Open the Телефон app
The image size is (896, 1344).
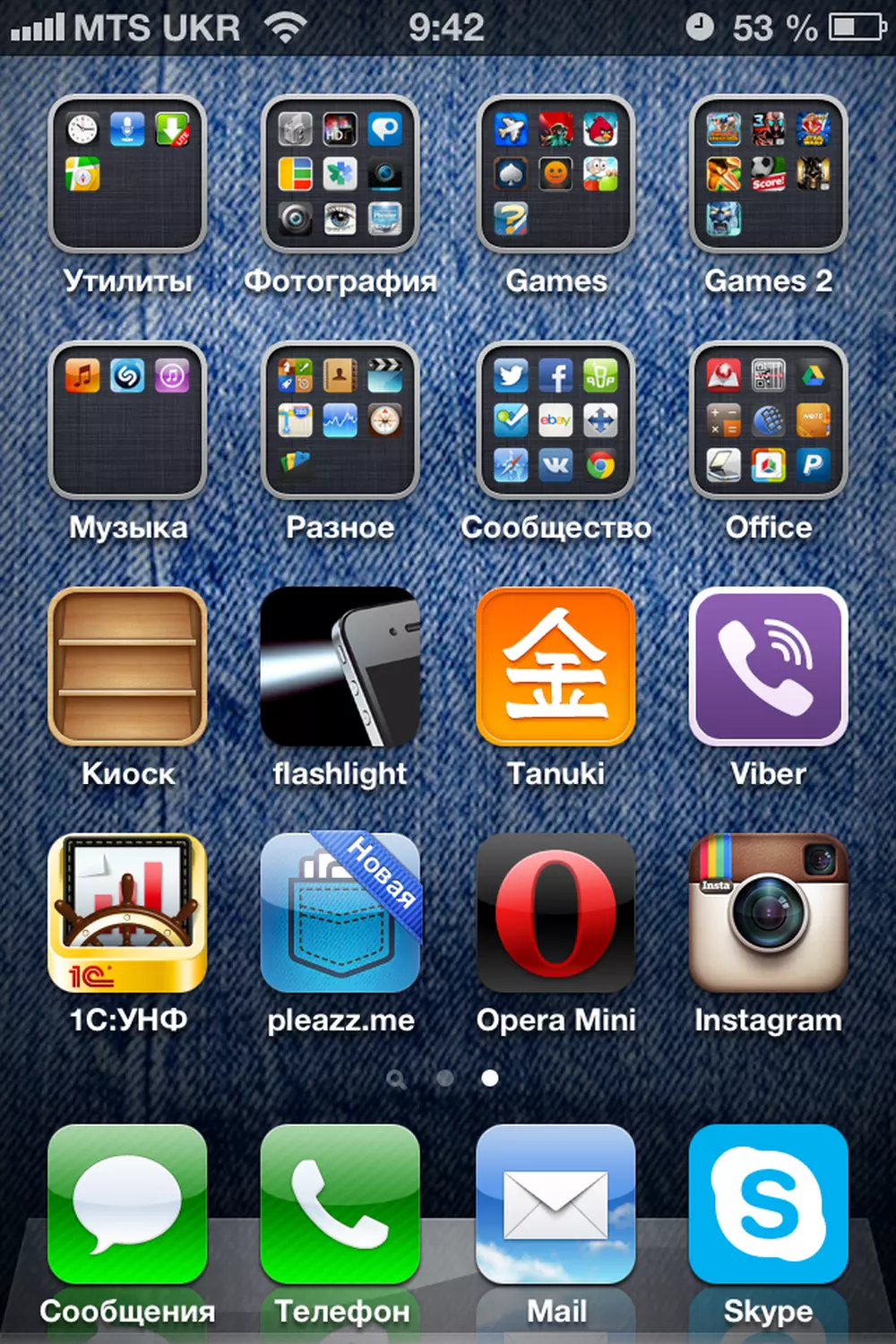(x=340, y=1204)
